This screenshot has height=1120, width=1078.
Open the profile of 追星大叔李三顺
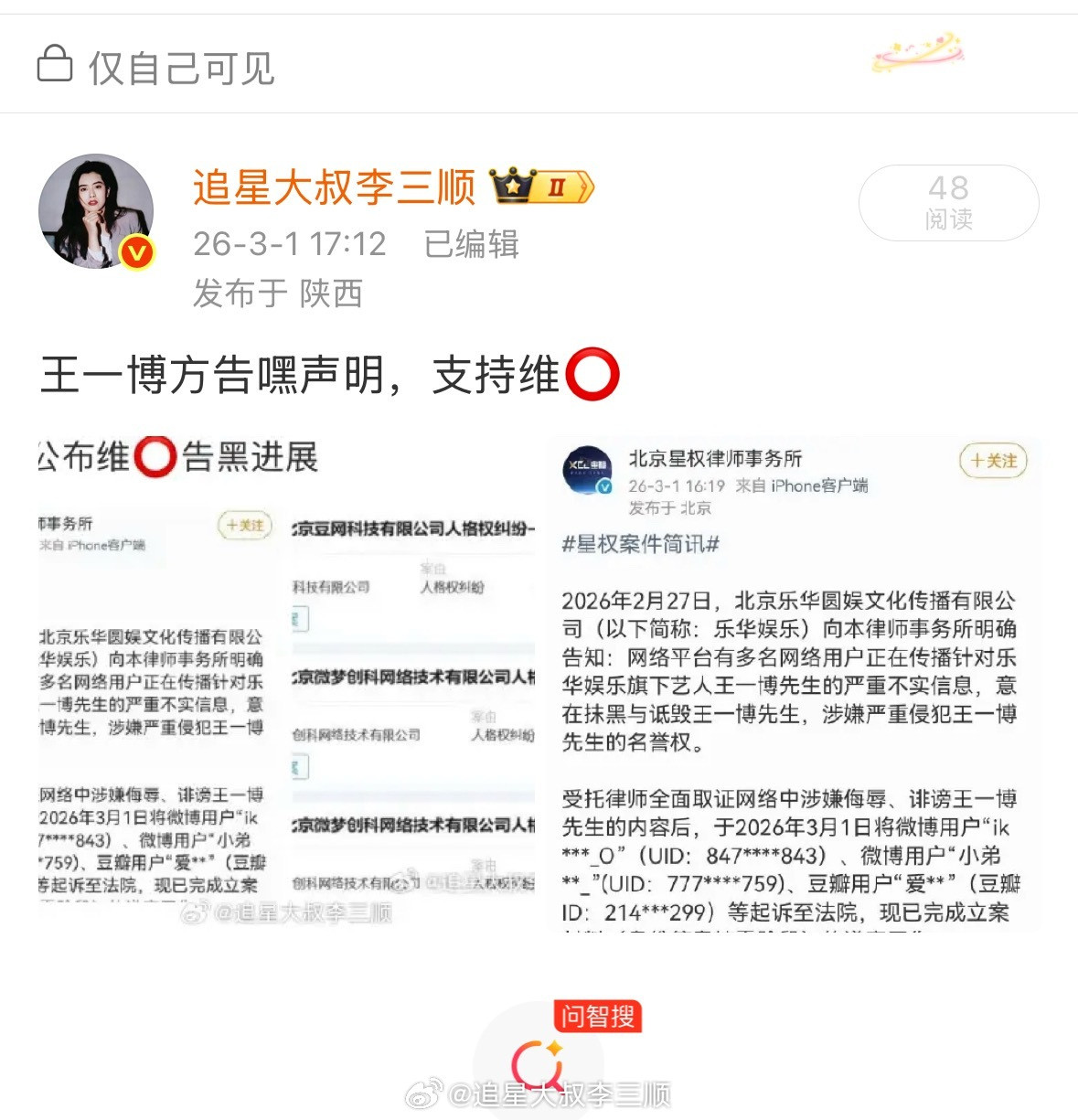[333, 186]
